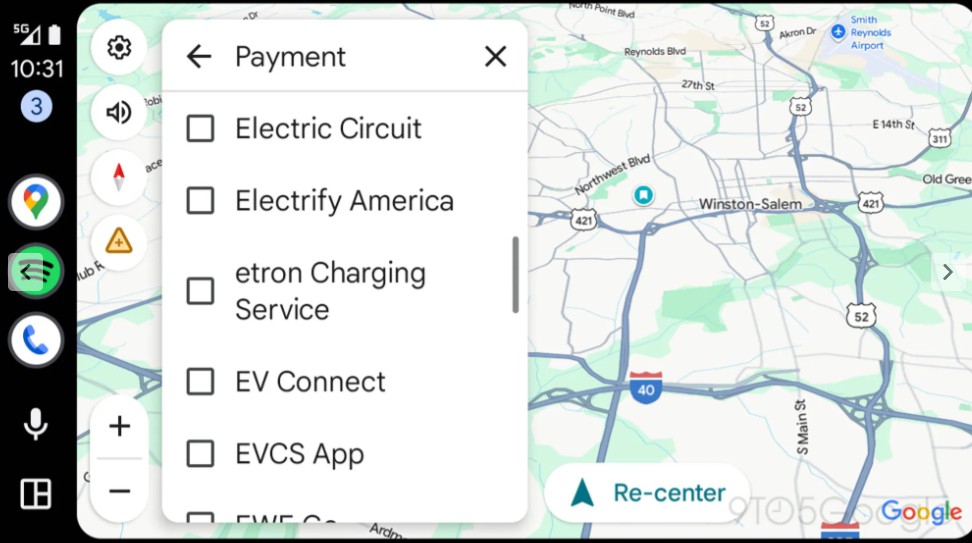
Task: Select Electrify America payment option
Action: [201, 201]
